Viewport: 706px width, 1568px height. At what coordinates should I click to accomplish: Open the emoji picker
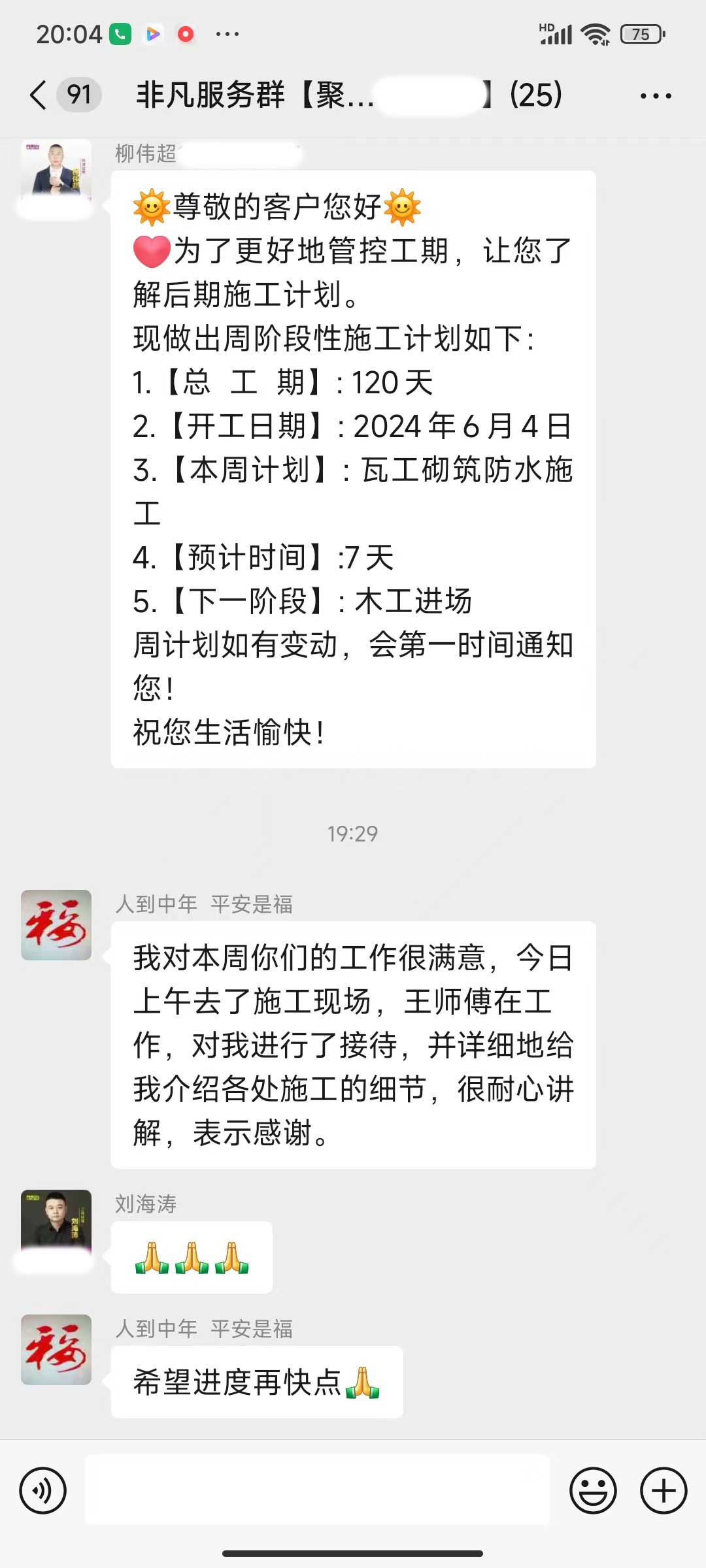pyautogui.click(x=593, y=1491)
